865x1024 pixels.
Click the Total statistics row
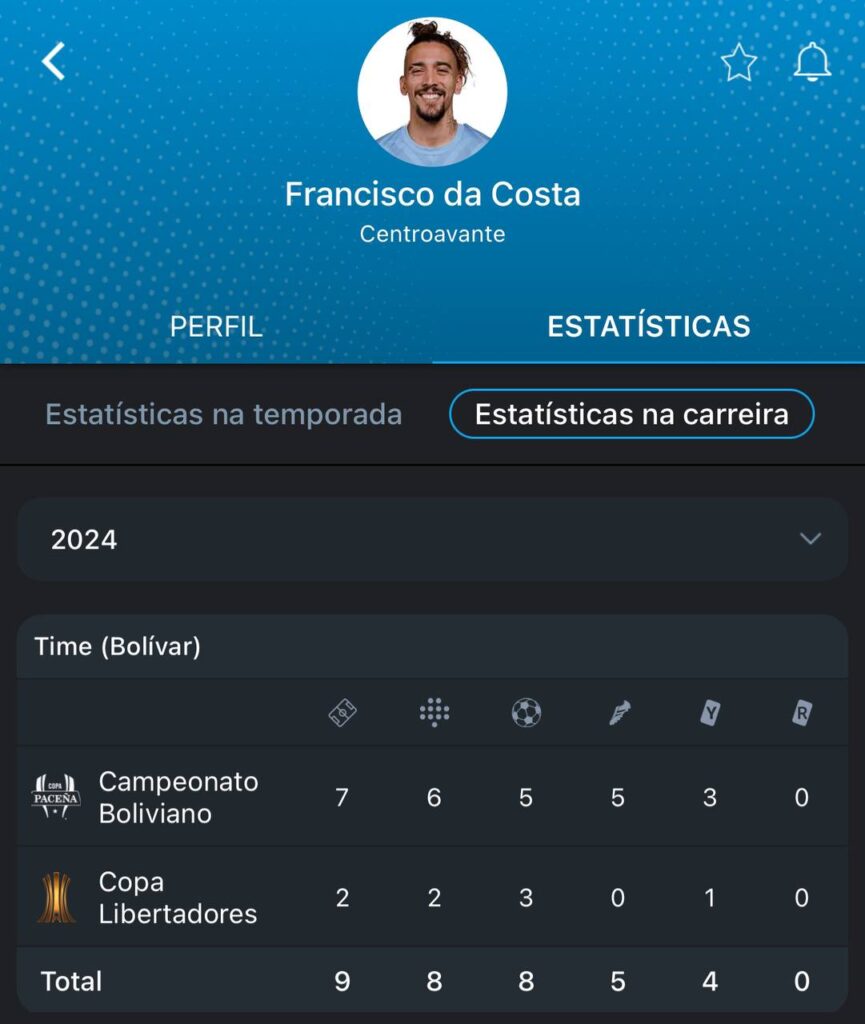click(432, 981)
